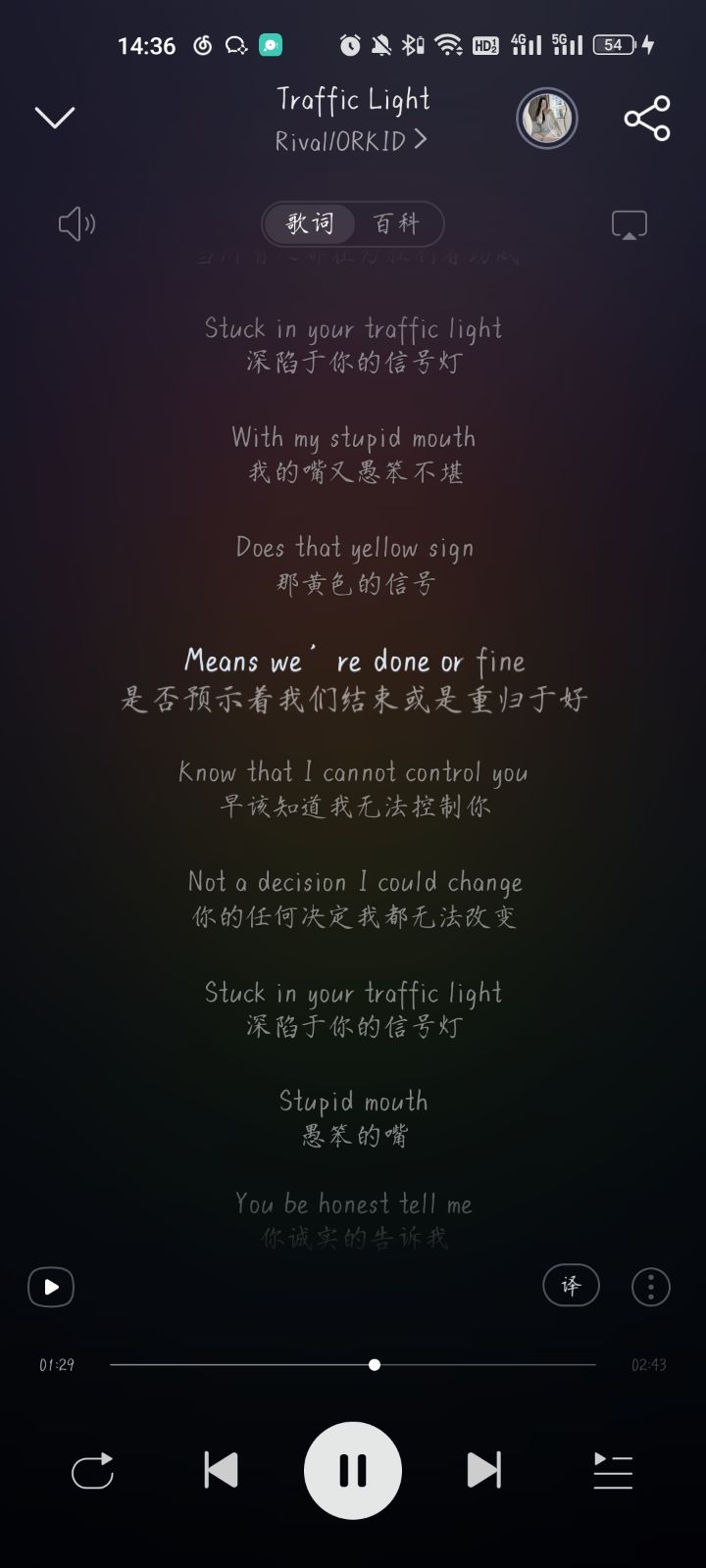Open artist Rival/ORKID page
Screen dimensions: 706x1568
351,141
